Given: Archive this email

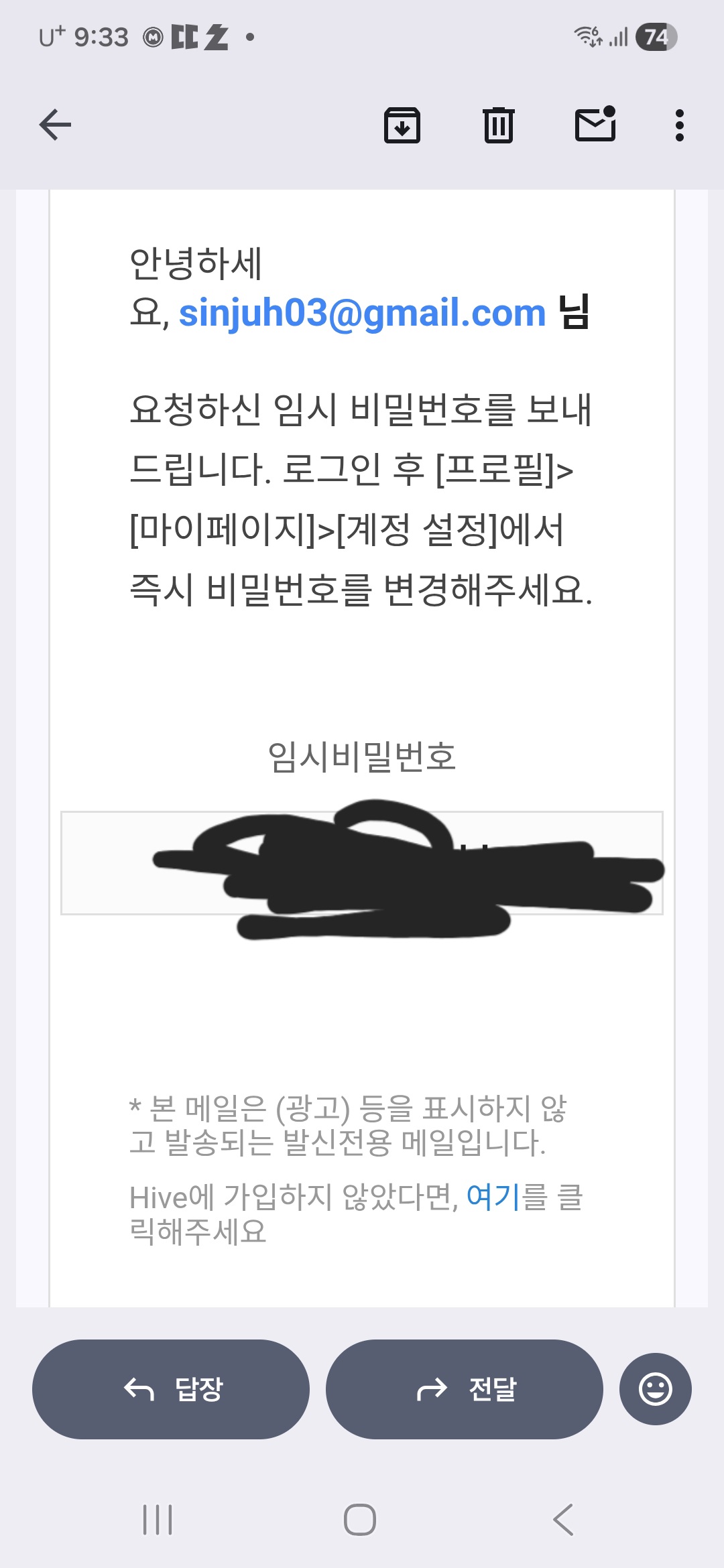Looking at the screenshot, I should click(402, 125).
